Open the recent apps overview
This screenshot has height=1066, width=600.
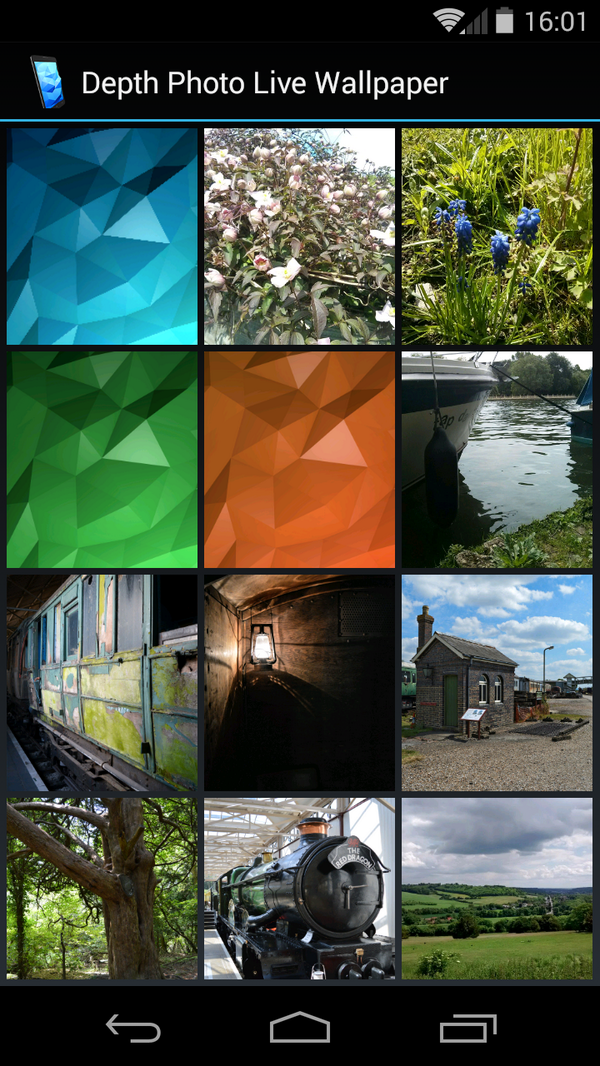(x=467, y=1027)
